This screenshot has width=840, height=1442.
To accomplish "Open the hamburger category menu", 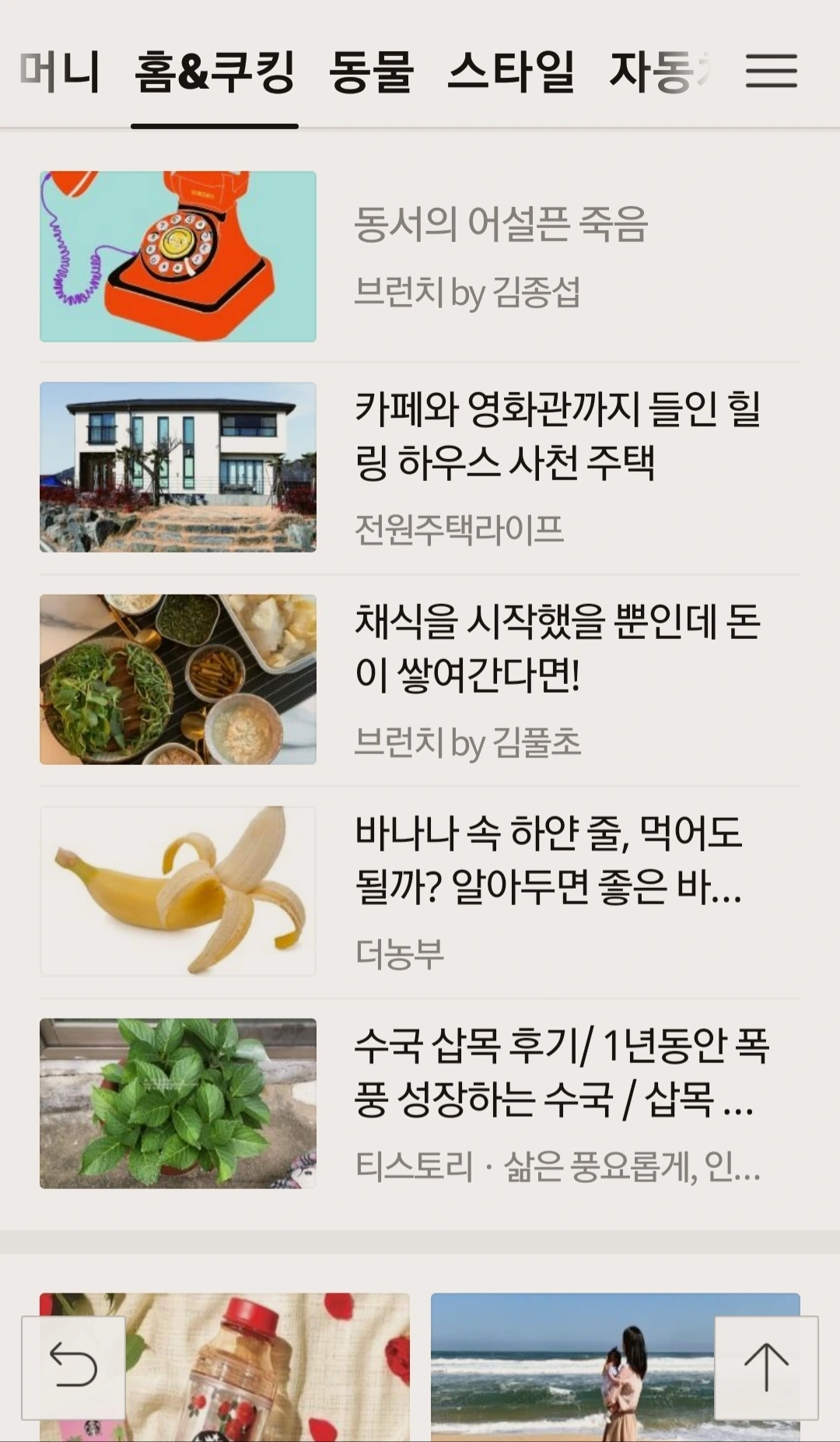I will tap(771, 71).
